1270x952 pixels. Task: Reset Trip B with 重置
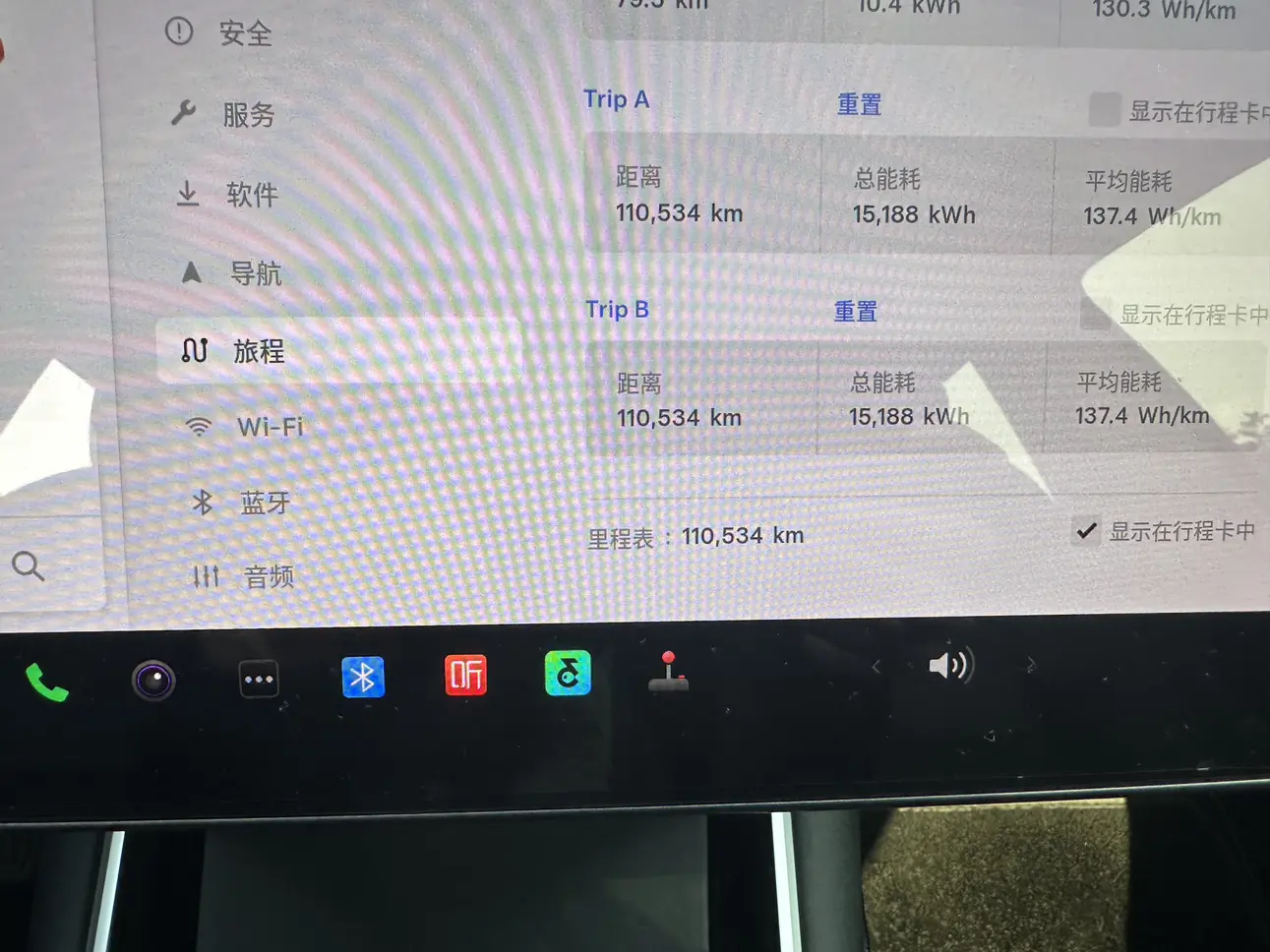click(855, 312)
